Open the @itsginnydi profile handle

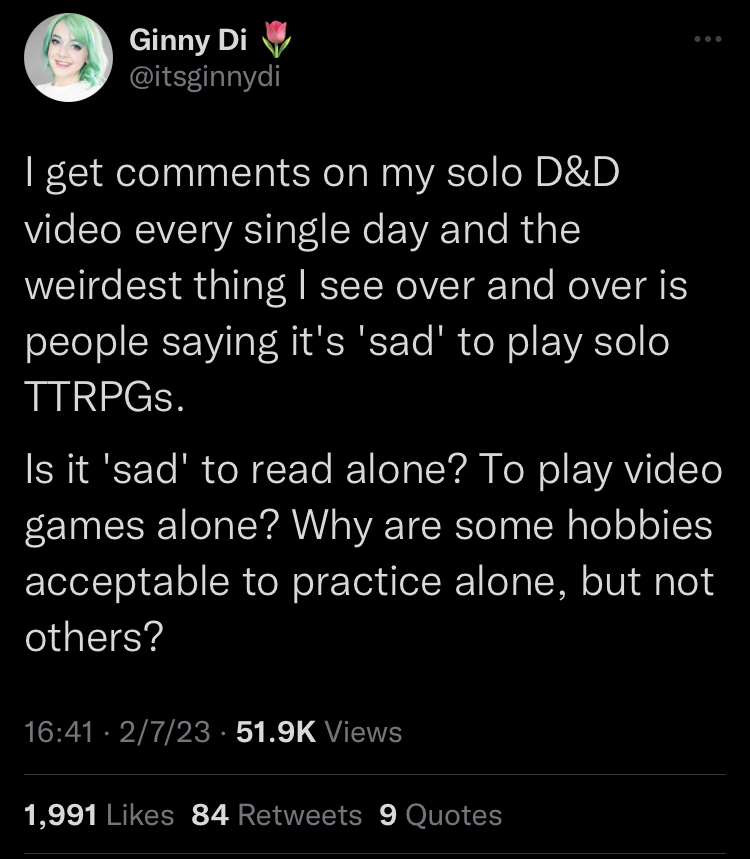click(x=207, y=77)
